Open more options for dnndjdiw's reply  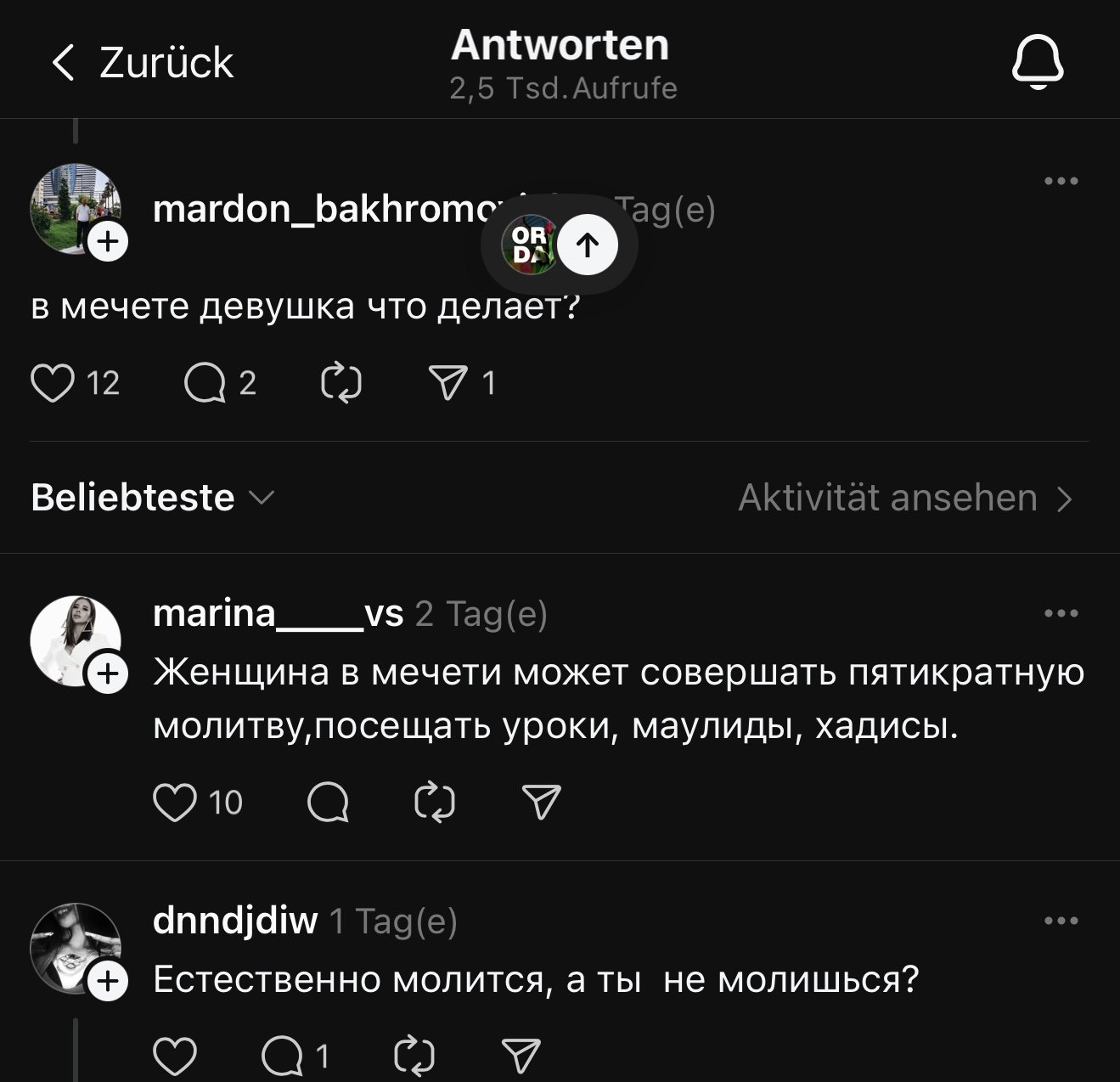[1061, 921]
